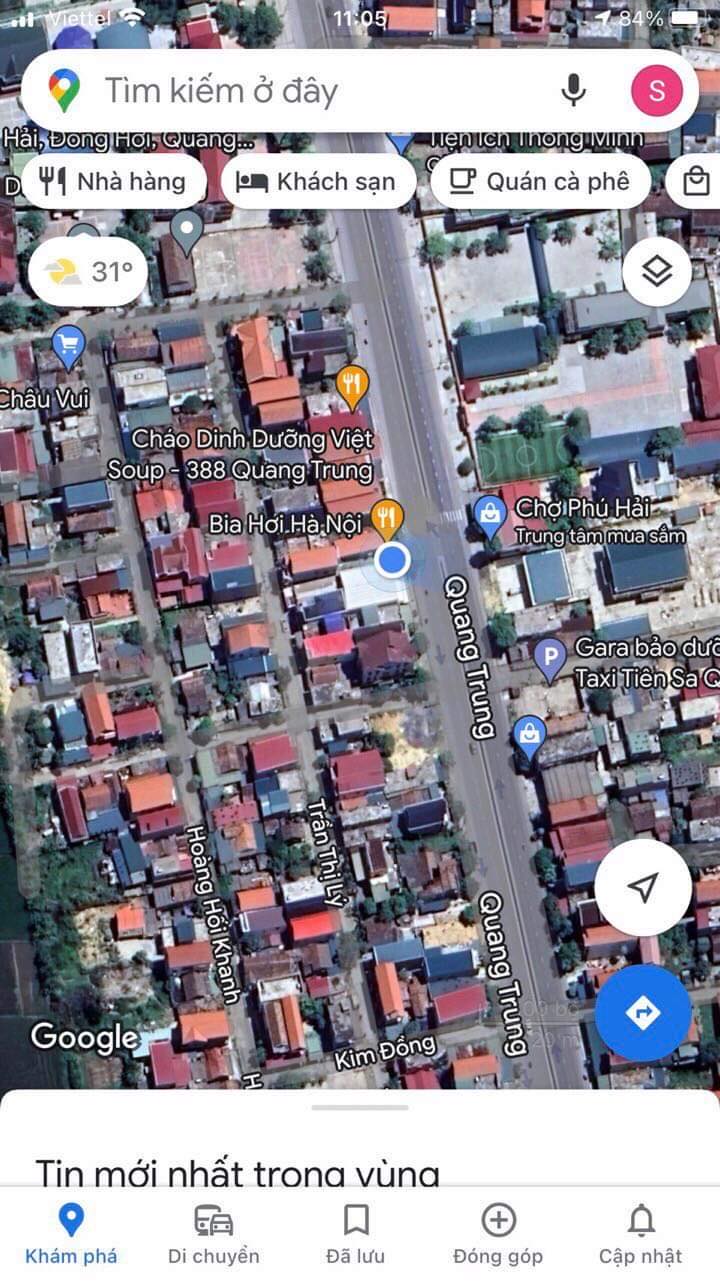Viewport: 720px width, 1281px height.
Task: Switch to the Khám phá tab
Action: pos(71,1234)
